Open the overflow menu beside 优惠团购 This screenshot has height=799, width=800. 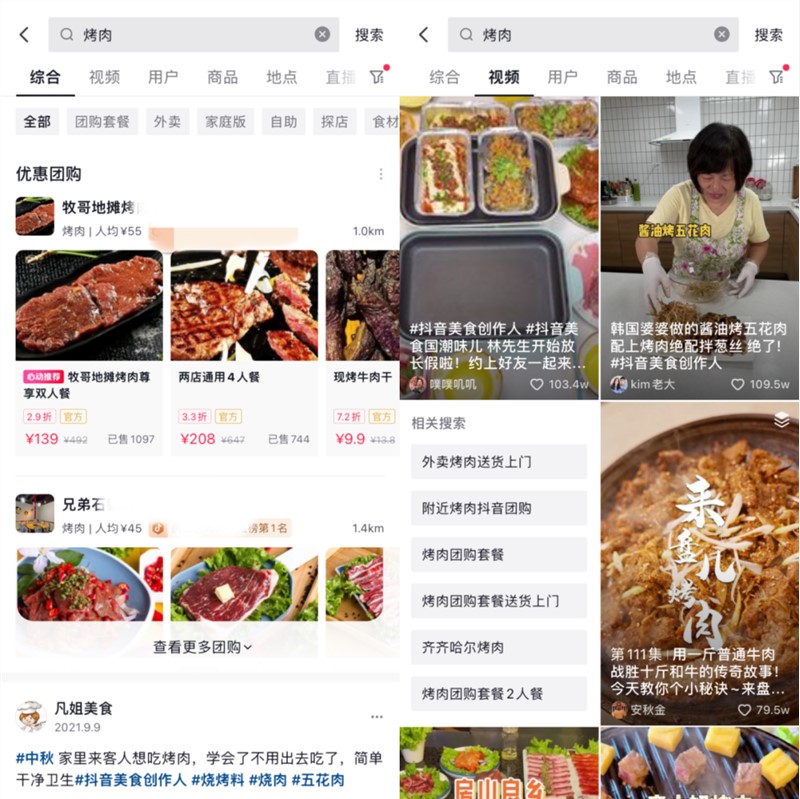380,174
